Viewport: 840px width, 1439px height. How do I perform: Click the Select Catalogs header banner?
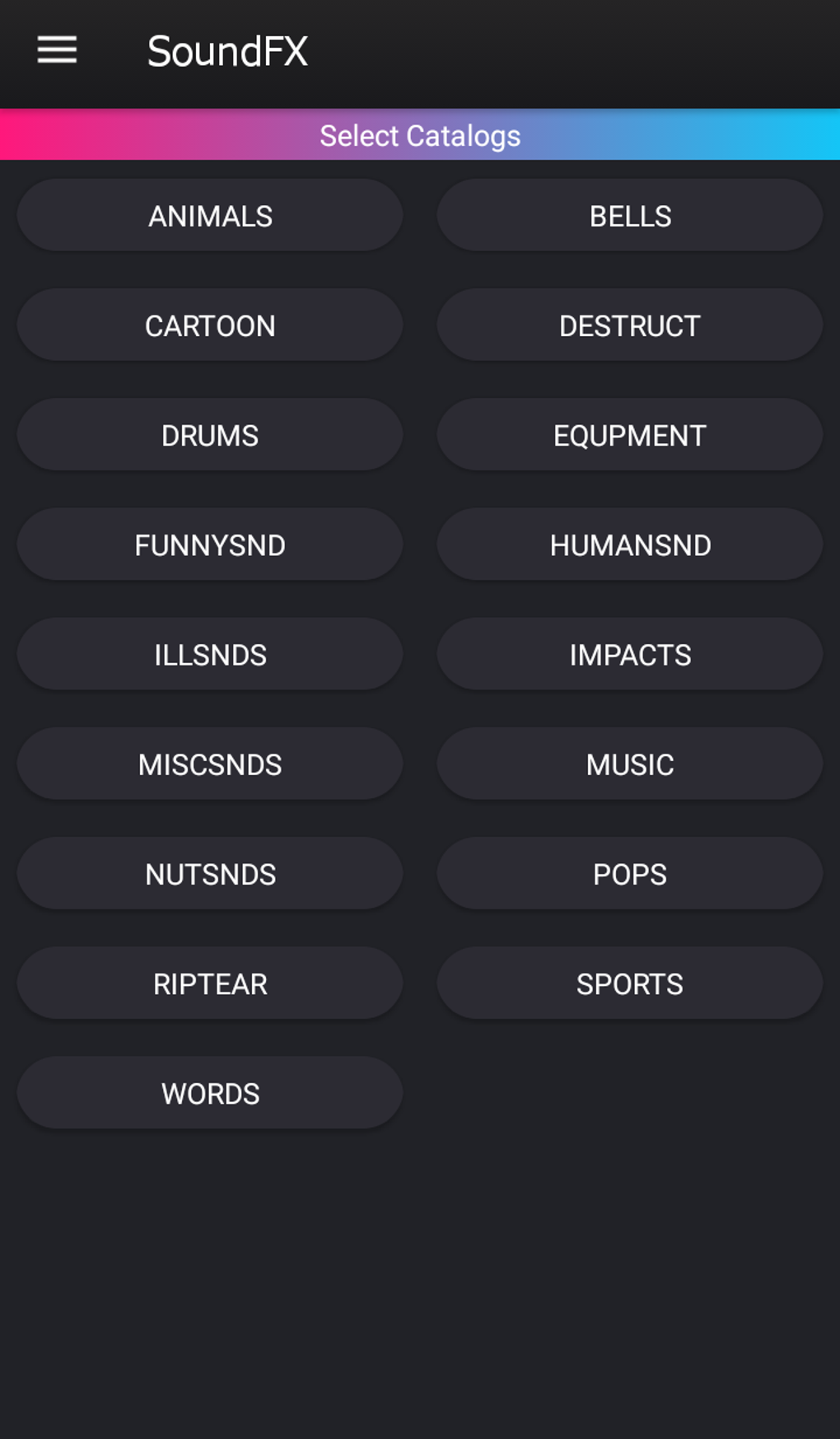click(x=420, y=135)
